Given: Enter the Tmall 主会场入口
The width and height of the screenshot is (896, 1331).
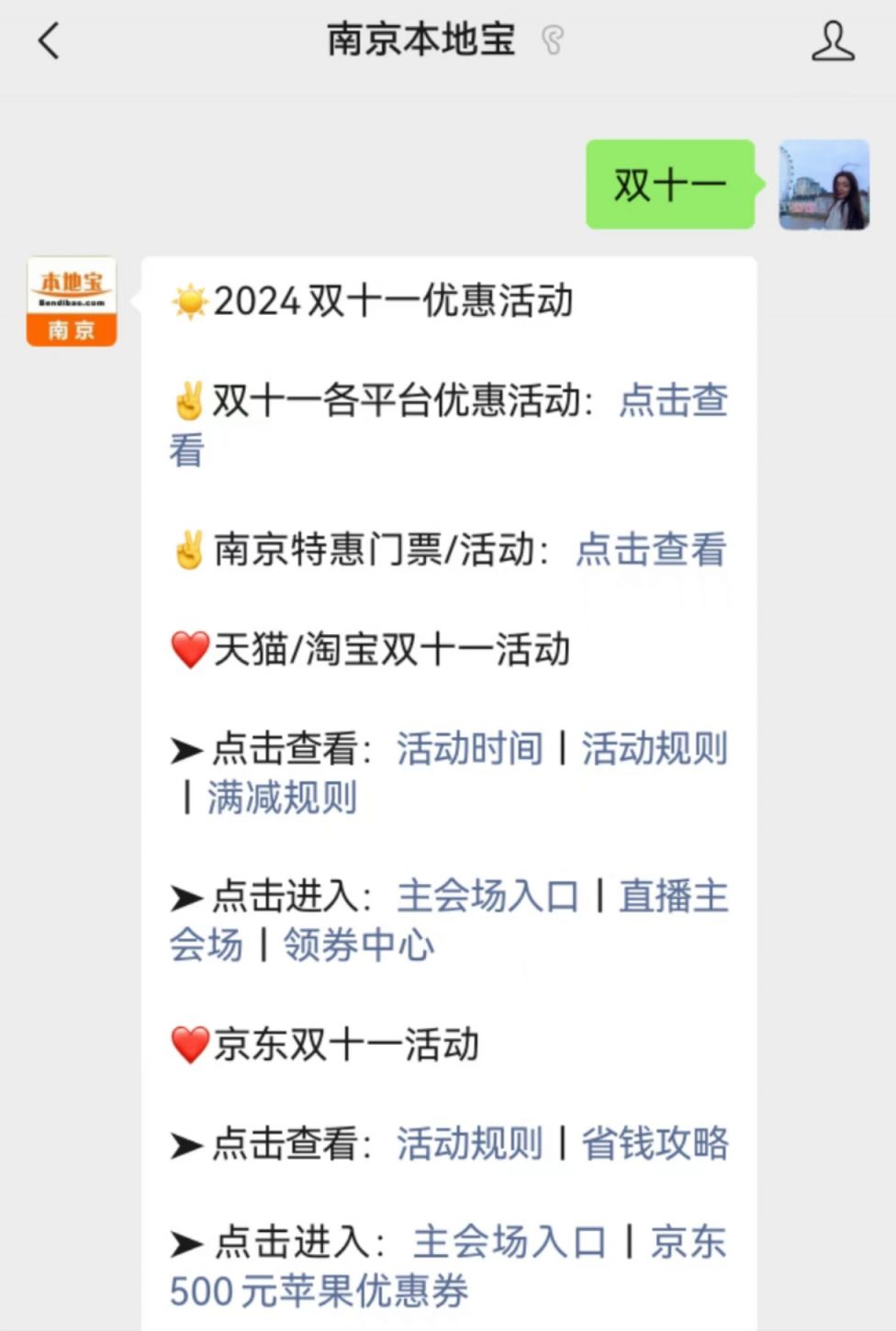Looking at the screenshot, I should point(485,898).
